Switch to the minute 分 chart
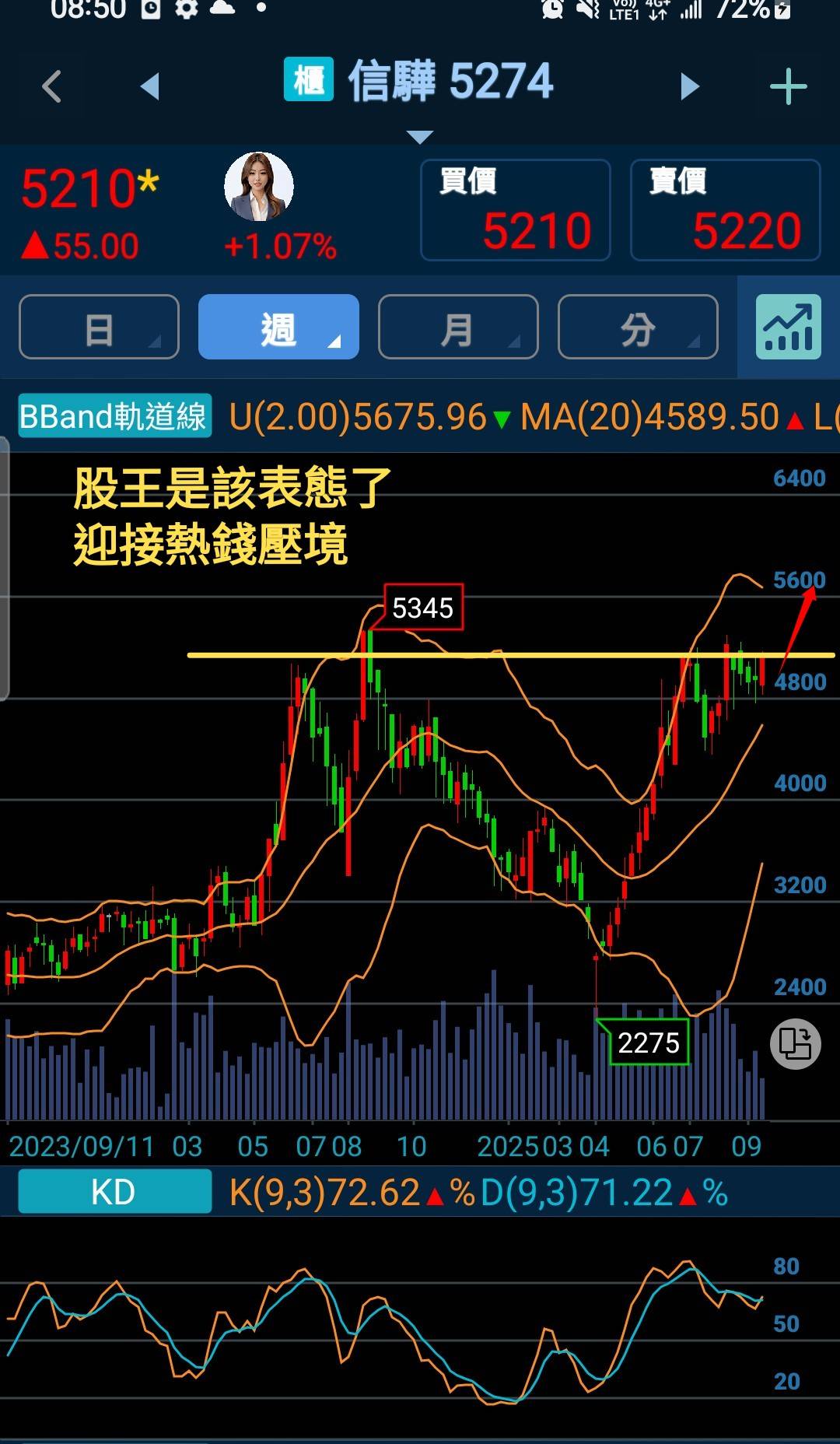This screenshot has height=1444, width=840. [638, 327]
